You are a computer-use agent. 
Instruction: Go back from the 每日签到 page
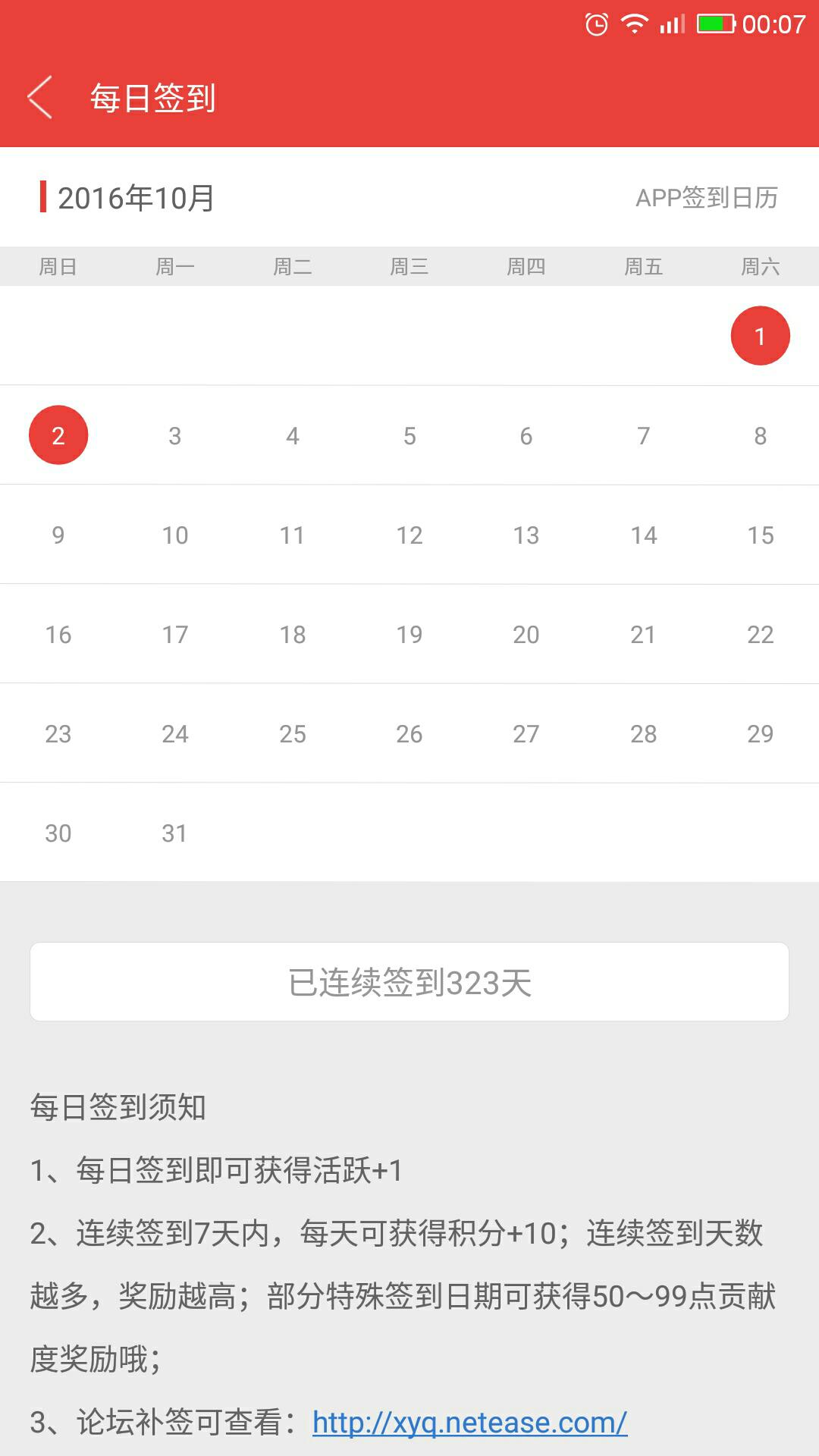[x=39, y=97]
